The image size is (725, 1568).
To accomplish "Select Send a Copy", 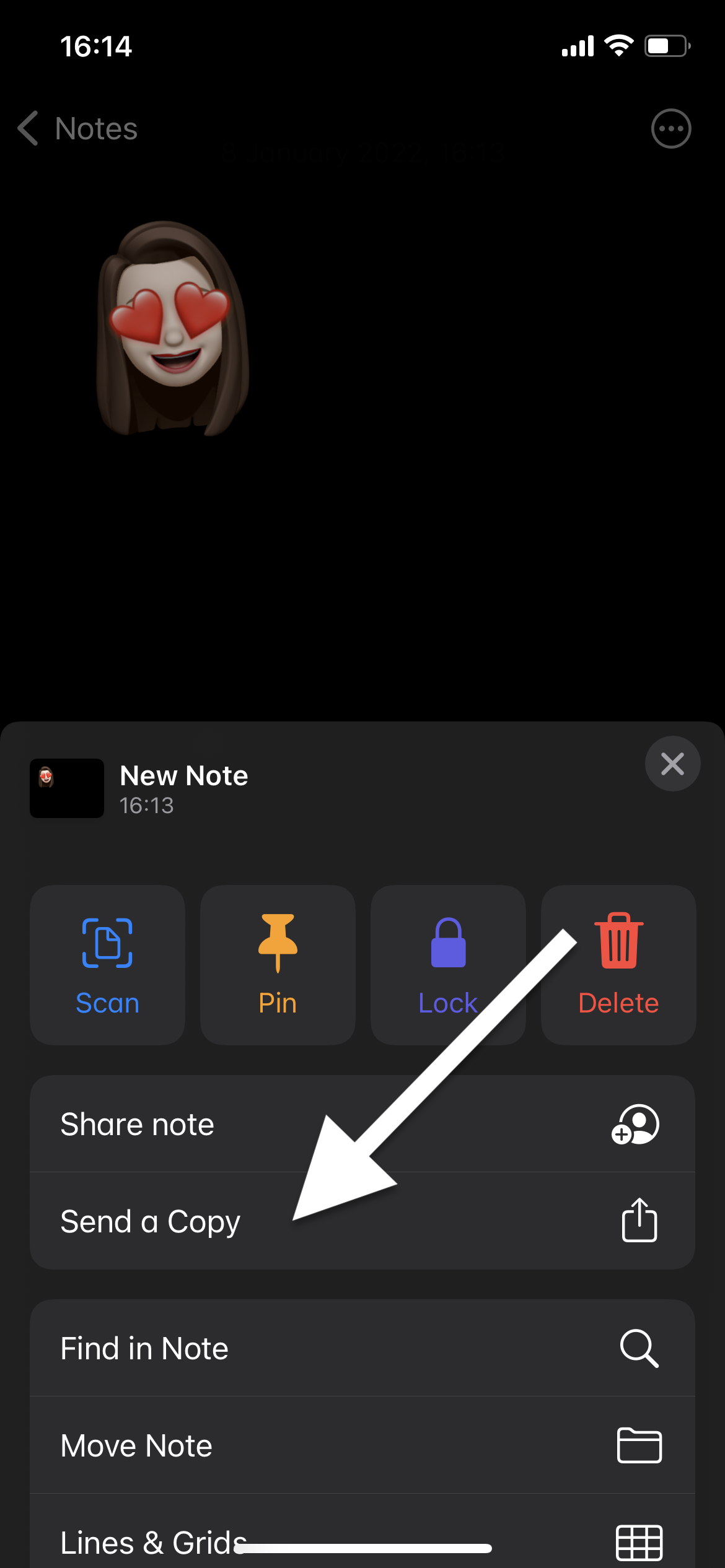I will (362, 1221).
